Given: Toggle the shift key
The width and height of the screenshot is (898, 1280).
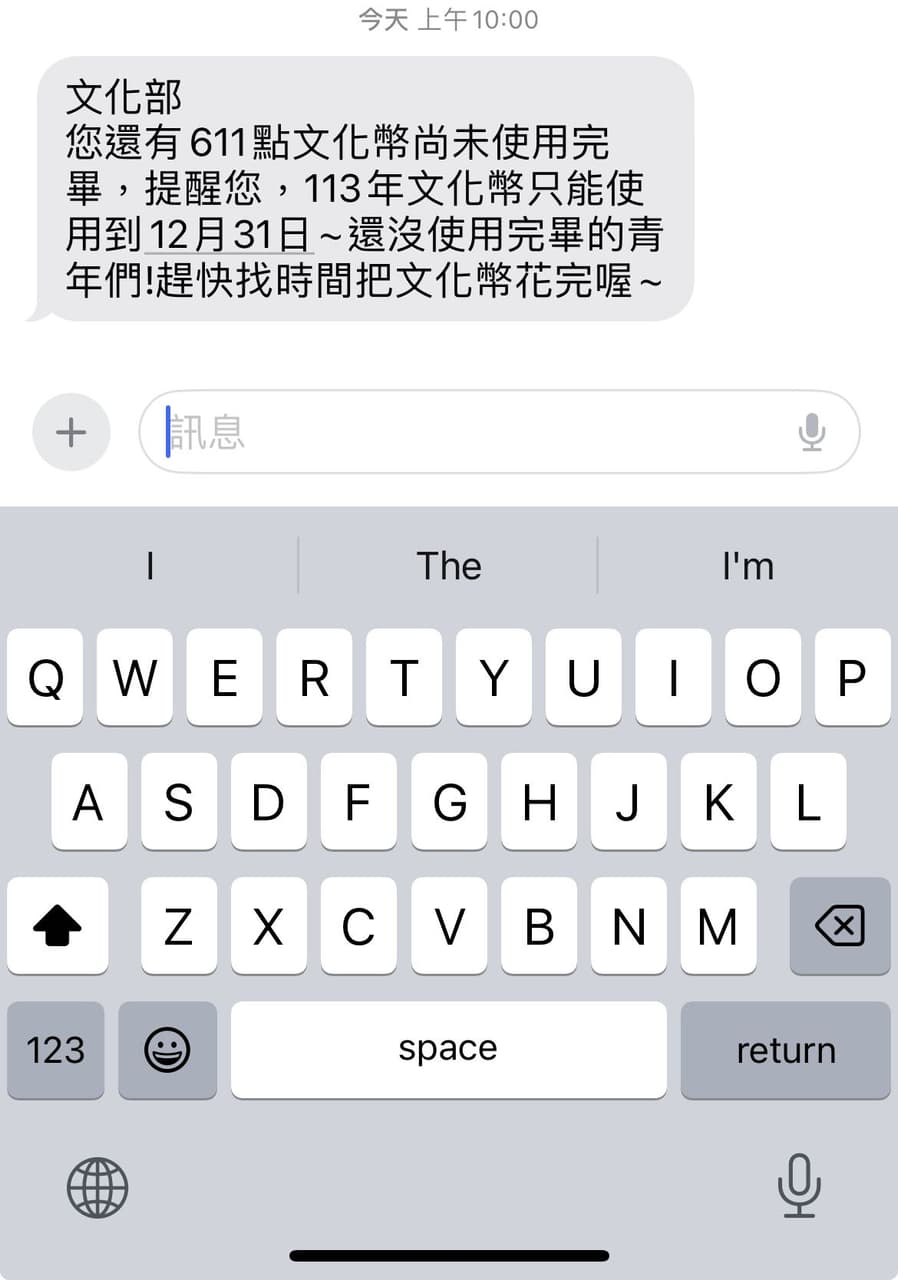Looking at the screenshot, I should (57, 926).
